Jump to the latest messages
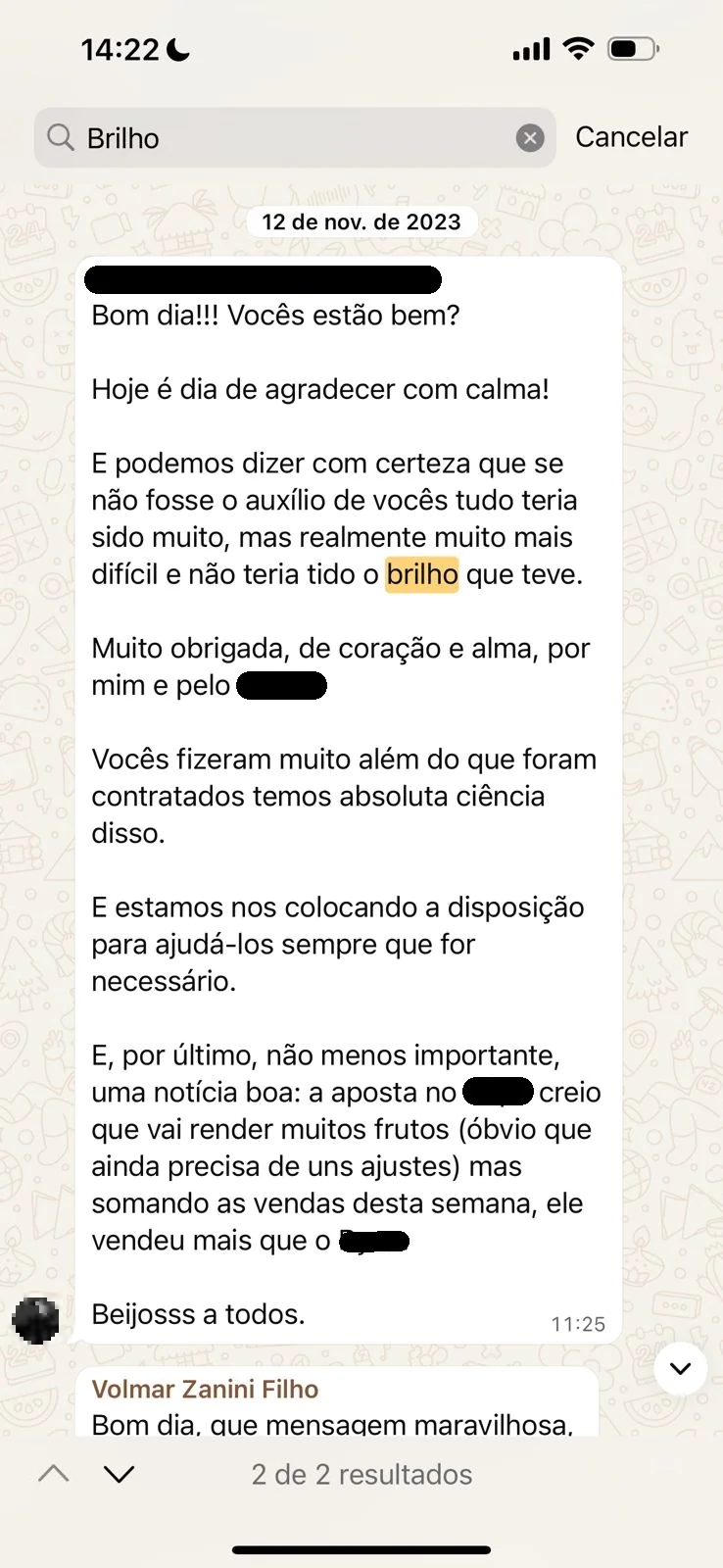Viewport: 723px width, 1568px height. (x=680, y=1368)
